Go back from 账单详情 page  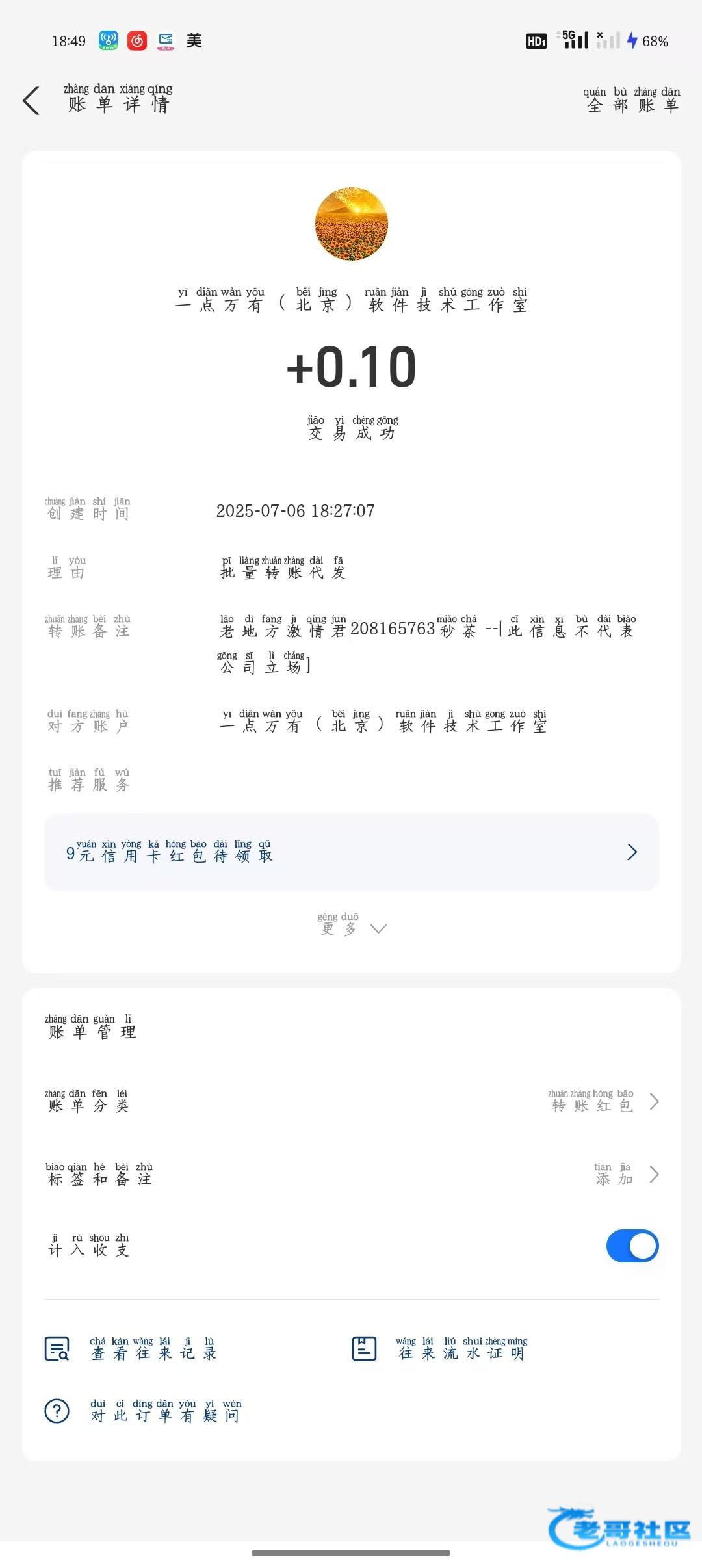coord(31,101)
